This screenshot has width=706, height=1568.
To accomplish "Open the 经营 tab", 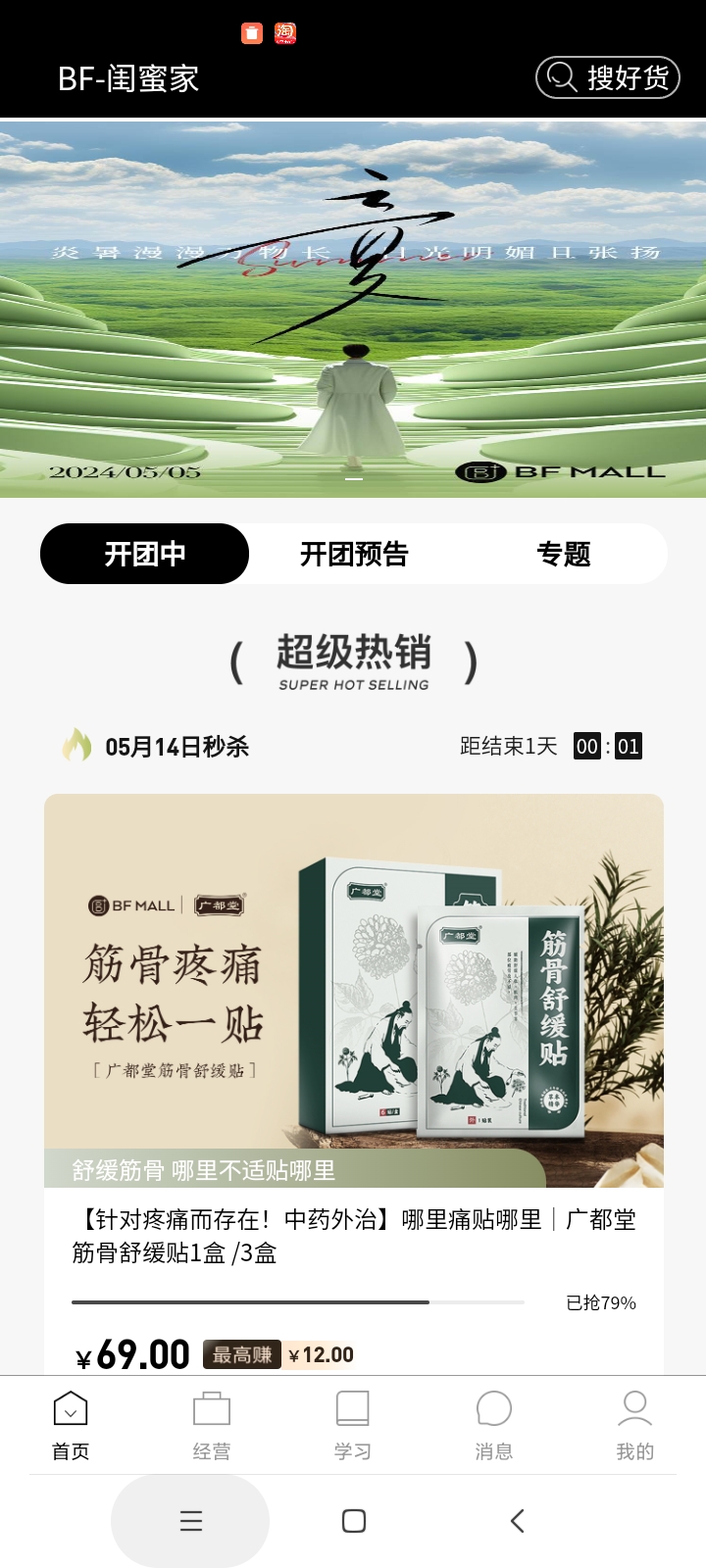I will coord(212,1425).
